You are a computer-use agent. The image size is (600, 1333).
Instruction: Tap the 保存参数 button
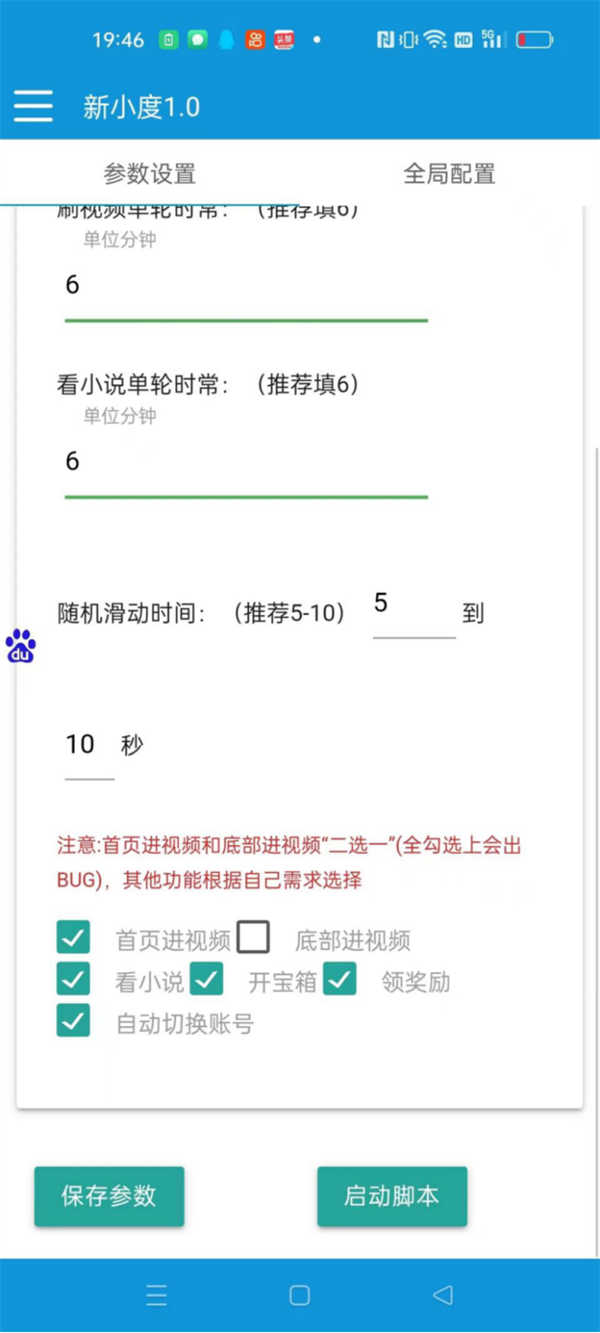pyautogui.click(x=109, y=1196)
